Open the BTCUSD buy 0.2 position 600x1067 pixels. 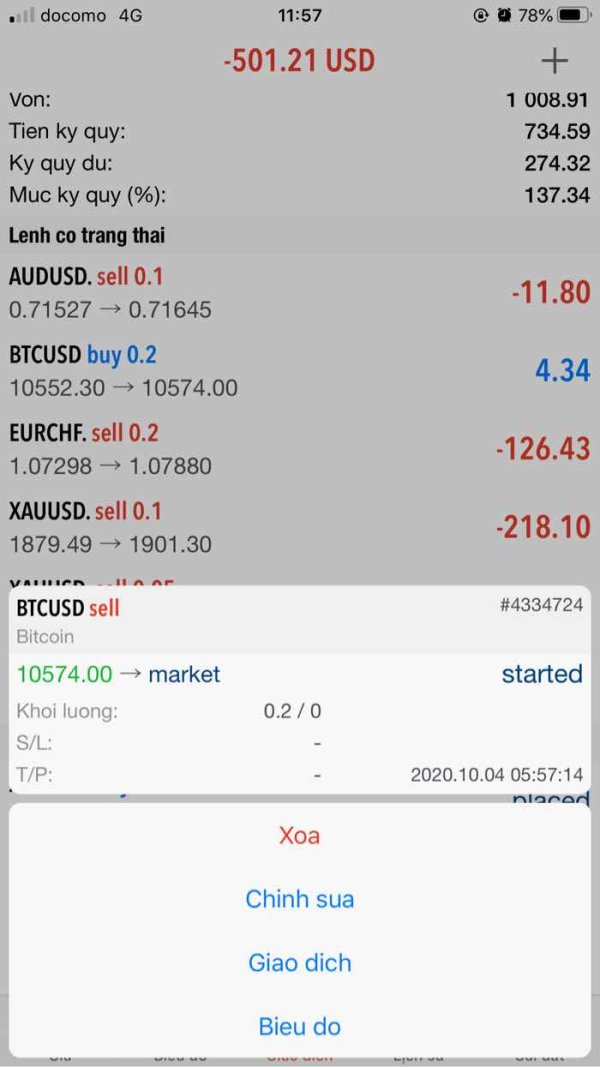tap(299, 371)
